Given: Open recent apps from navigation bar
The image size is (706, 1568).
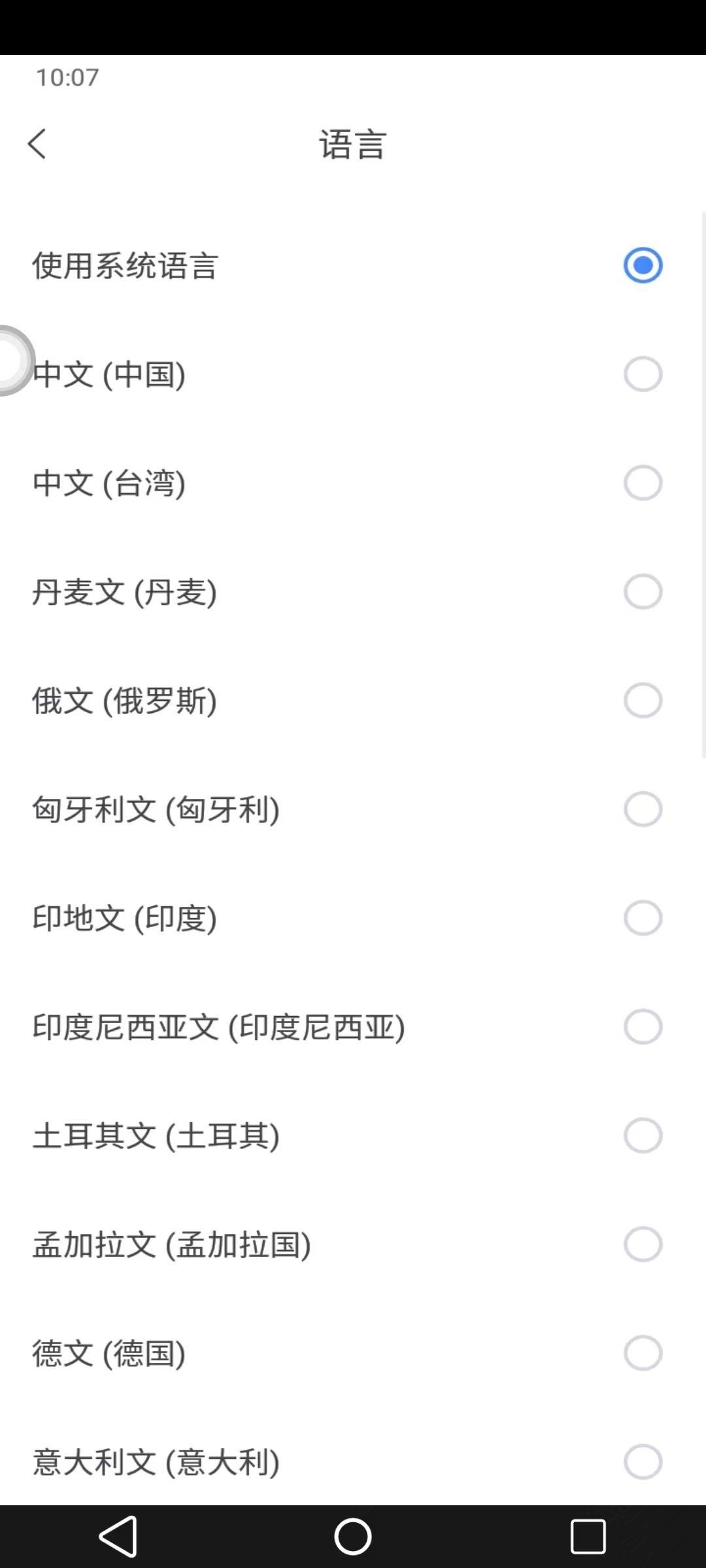Looking at the screenshot, I should (x=588, y=1536).
